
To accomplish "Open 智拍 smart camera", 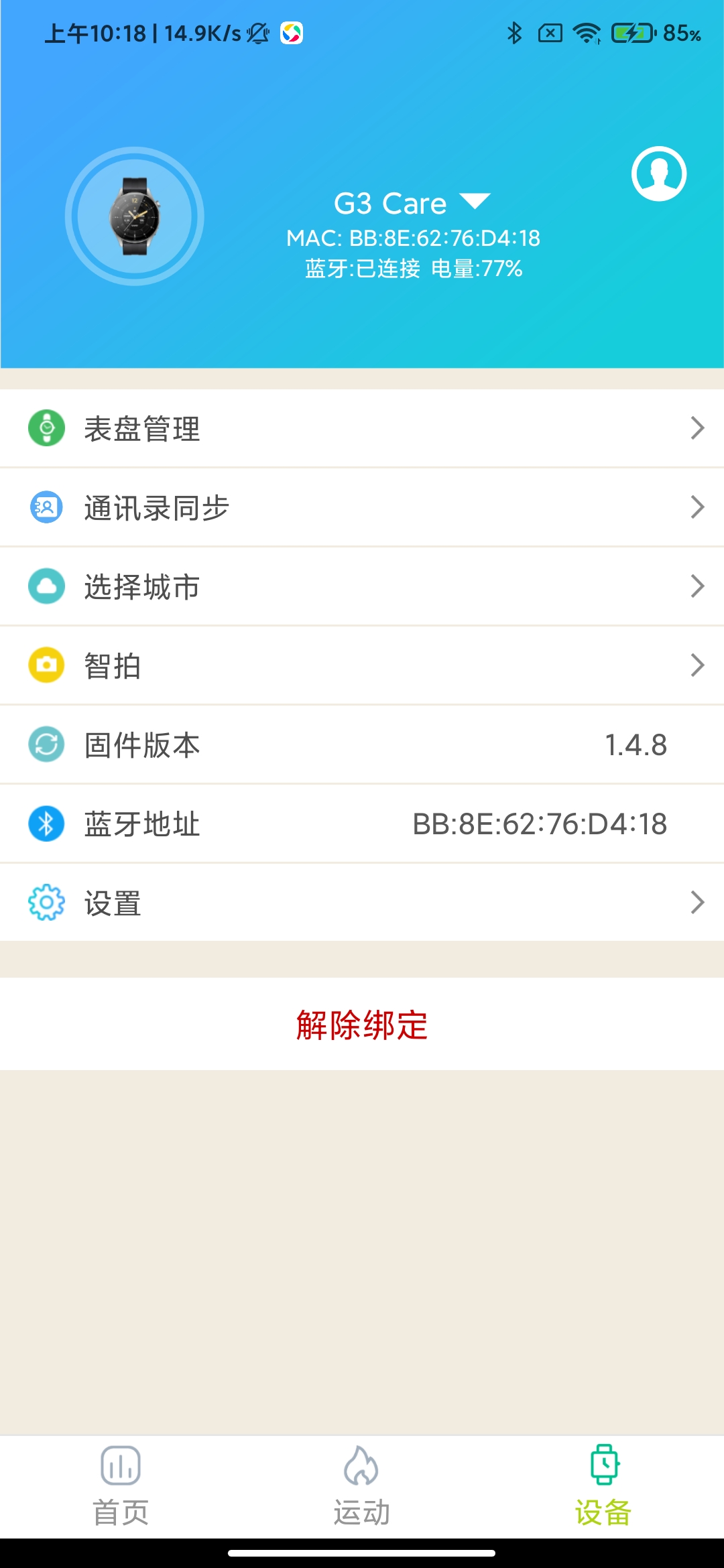I will pyautogui.click(x=362, y=666).
